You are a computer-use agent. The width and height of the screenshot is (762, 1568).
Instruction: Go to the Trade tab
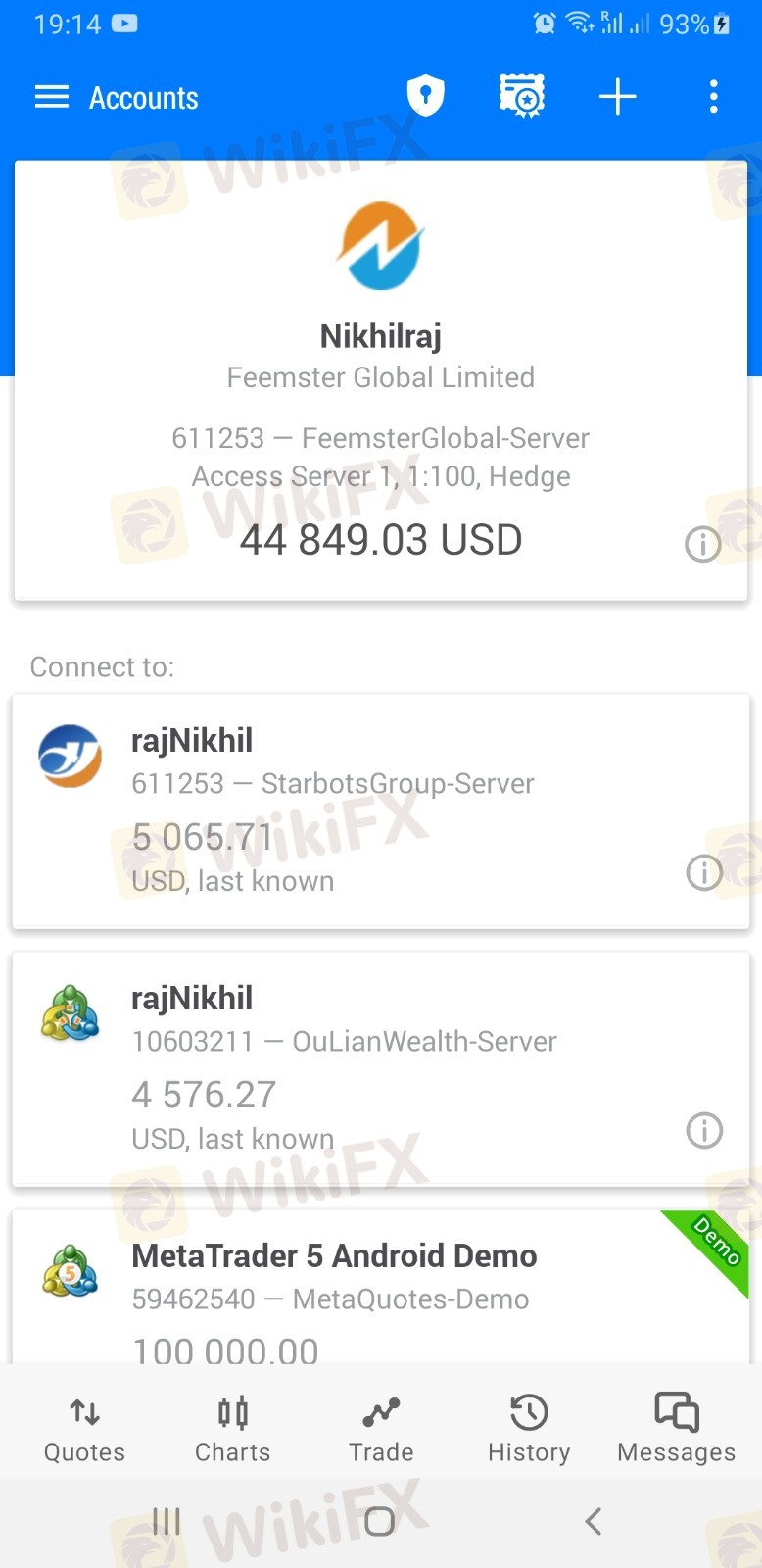click(381, 1429)
